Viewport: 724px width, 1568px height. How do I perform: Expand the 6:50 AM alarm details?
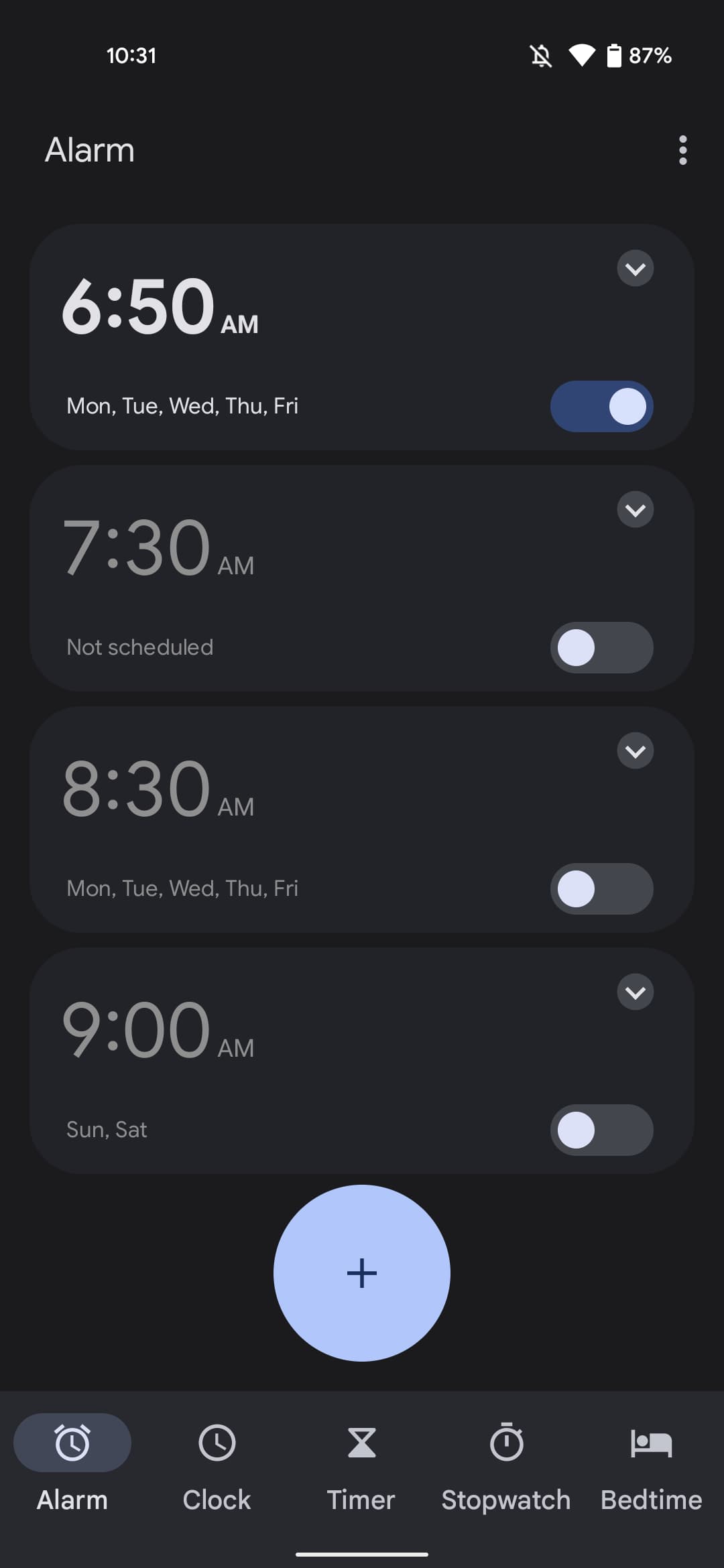[x=635, y=268]
